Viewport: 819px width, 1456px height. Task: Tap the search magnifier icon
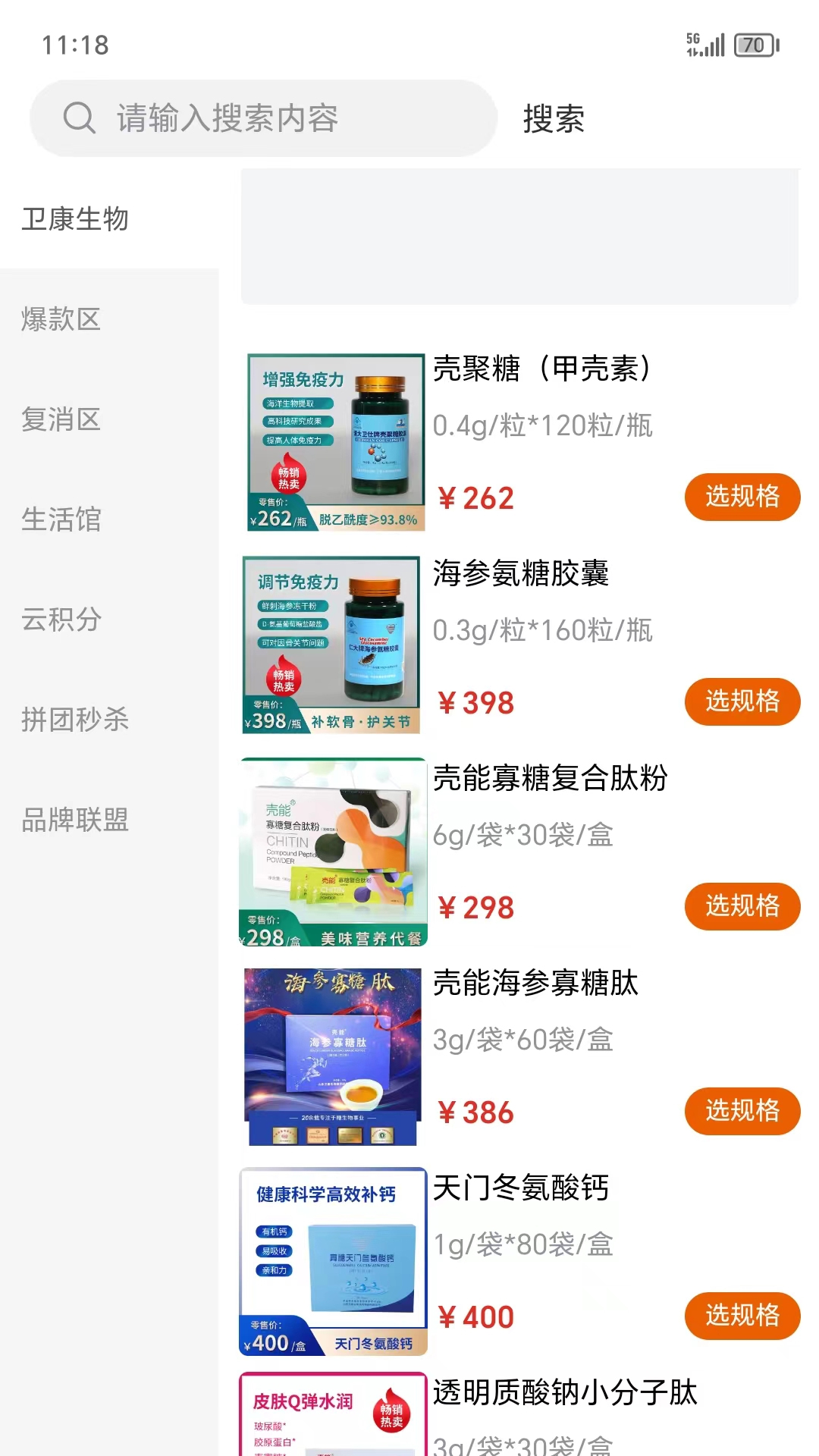click(x=79, y=118)
